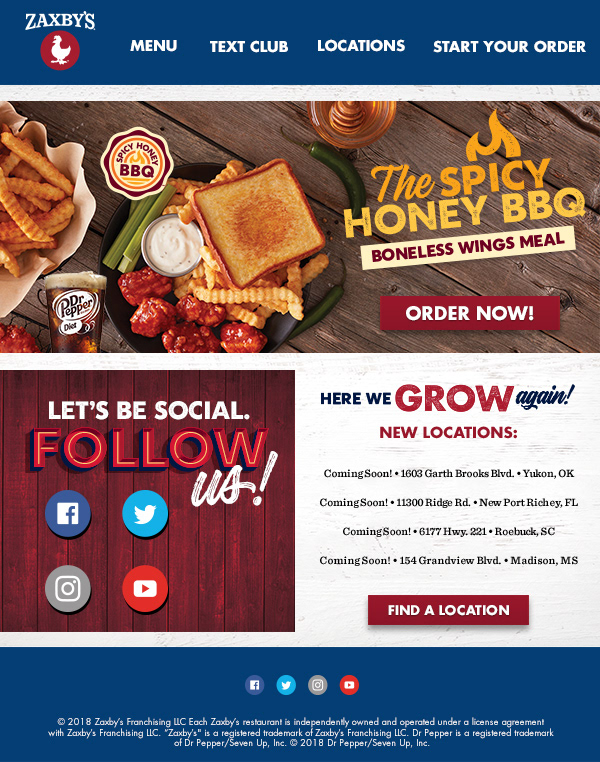Tap Start Your Order in the header
Image resolution: width=600 pixels, height=762 pixels.
pyautogui.click(x=509, y=46)
